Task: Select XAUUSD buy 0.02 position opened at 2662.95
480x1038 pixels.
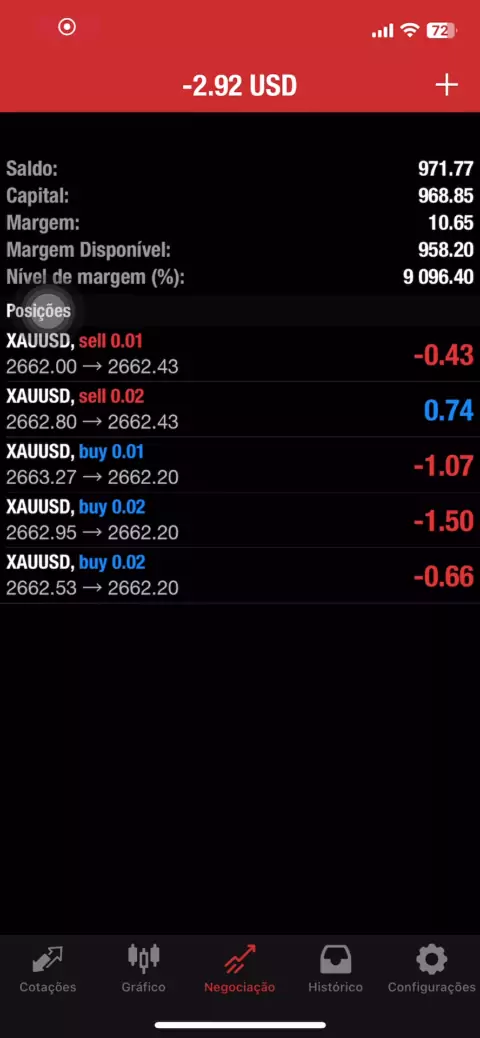Action: (240, 520)
